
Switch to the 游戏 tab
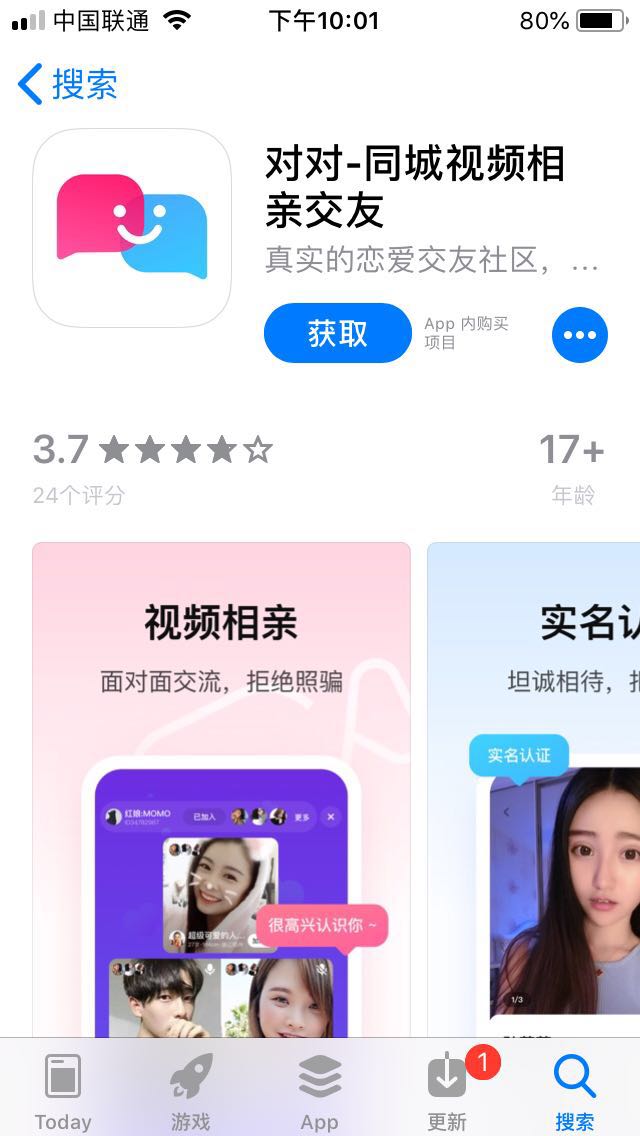(190, 1092)
